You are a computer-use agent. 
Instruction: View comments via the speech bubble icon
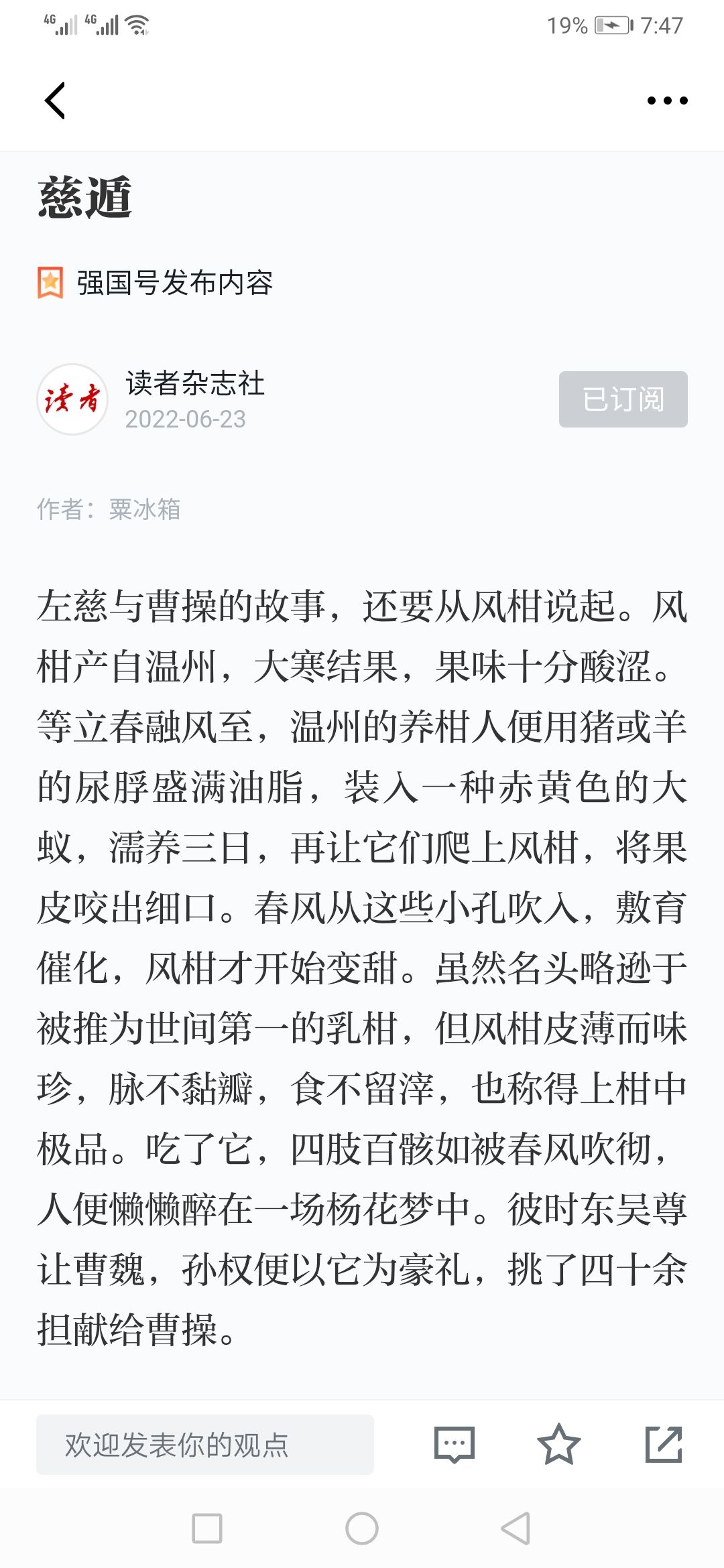[x=454, y=1445]
